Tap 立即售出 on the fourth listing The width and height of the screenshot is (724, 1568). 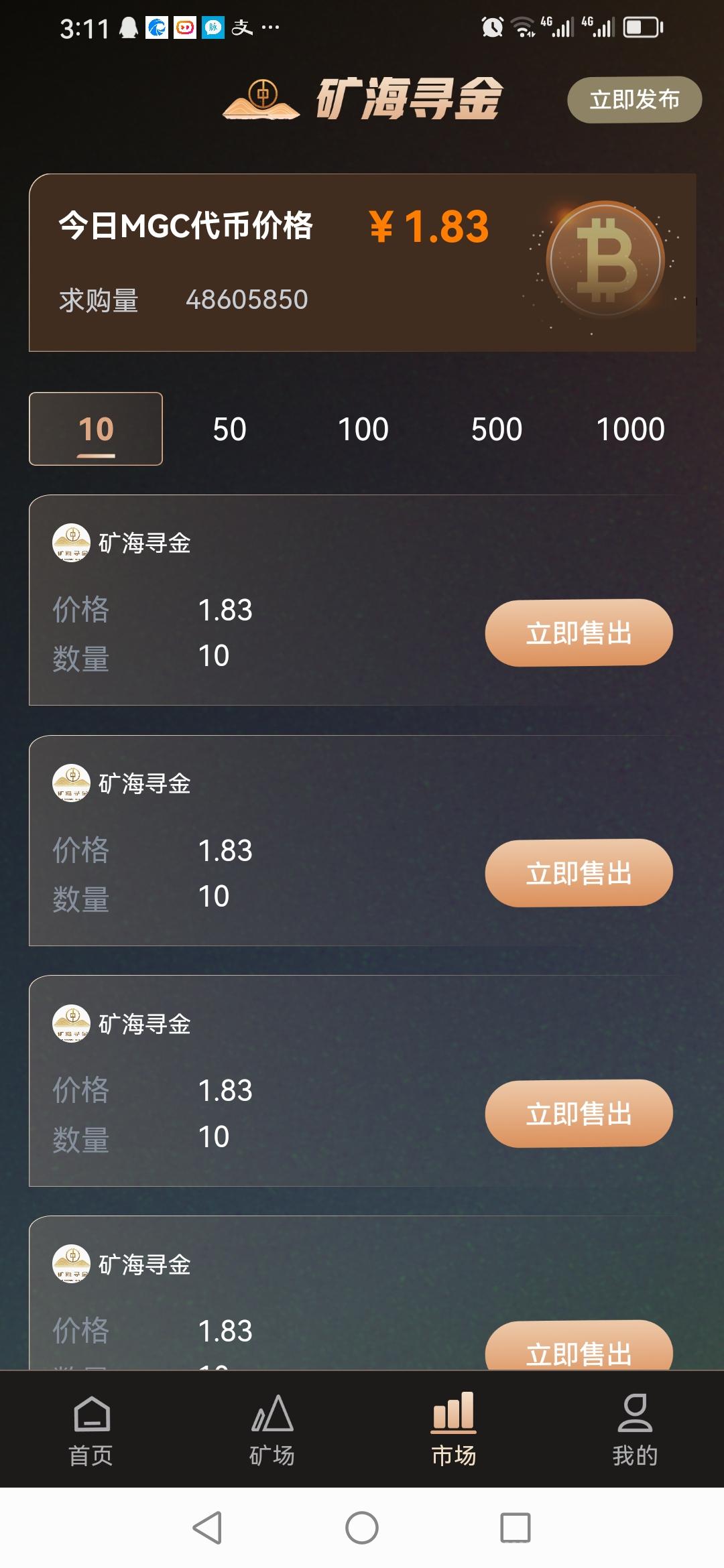579,1347
